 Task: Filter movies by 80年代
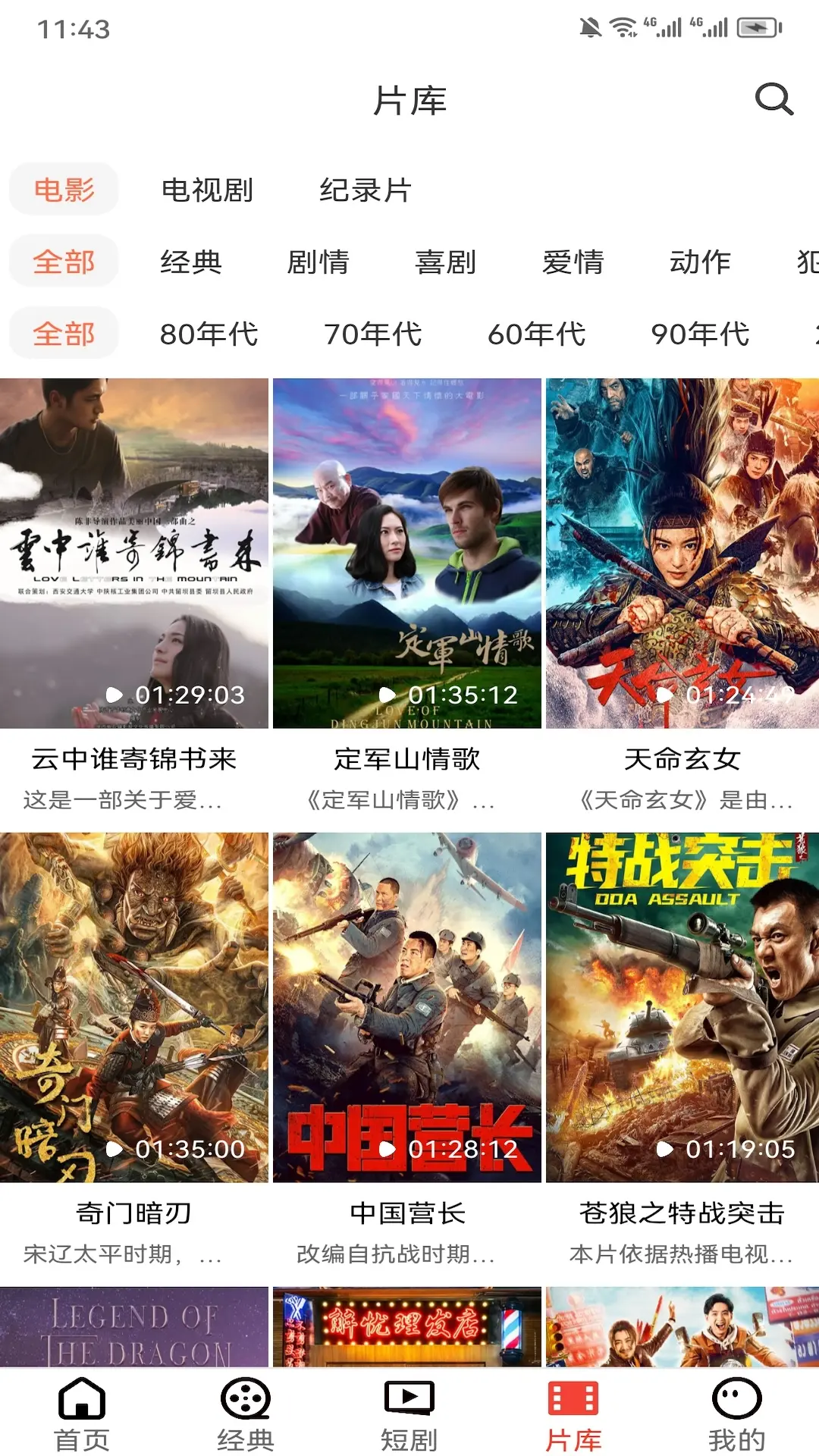tap(209, 334)
